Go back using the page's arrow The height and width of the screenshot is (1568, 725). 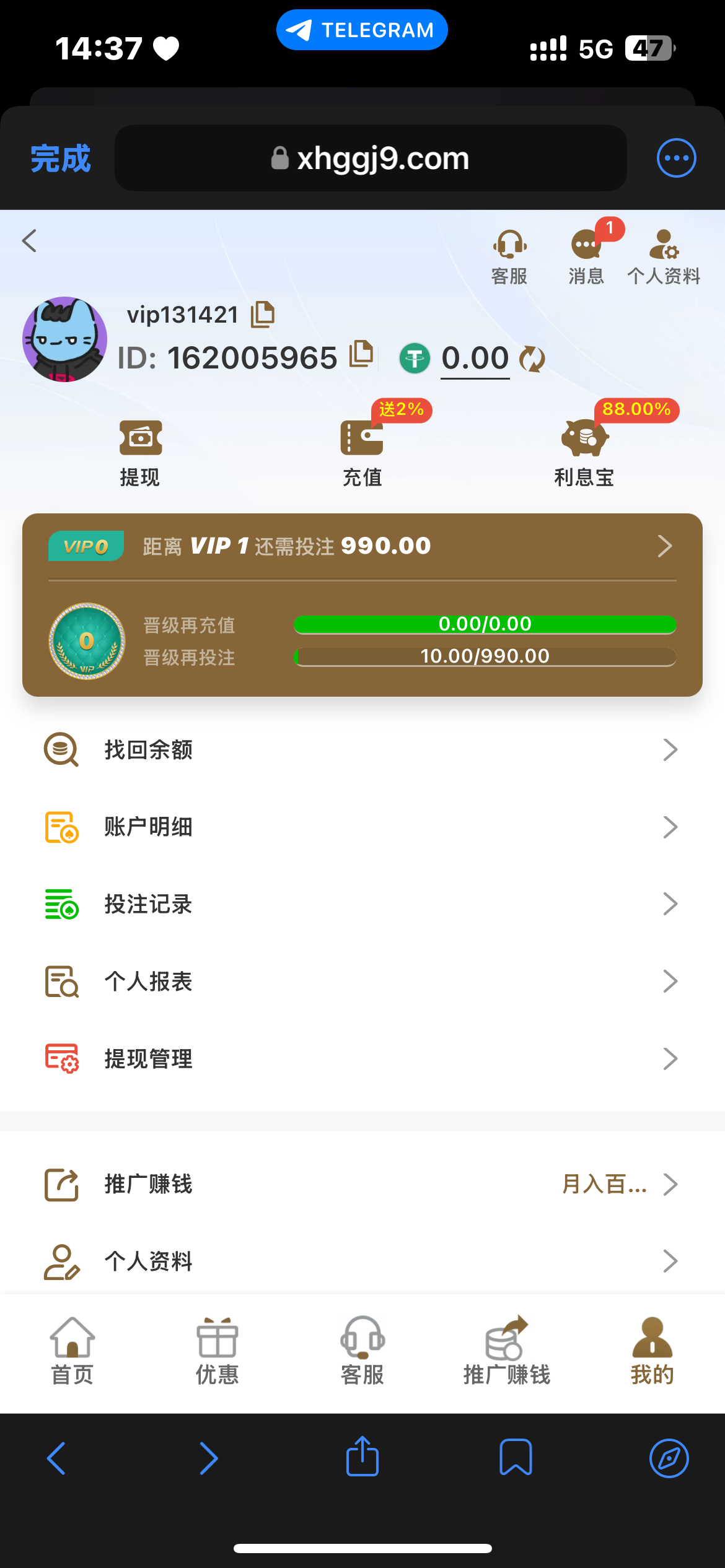(x=29, y=240)
